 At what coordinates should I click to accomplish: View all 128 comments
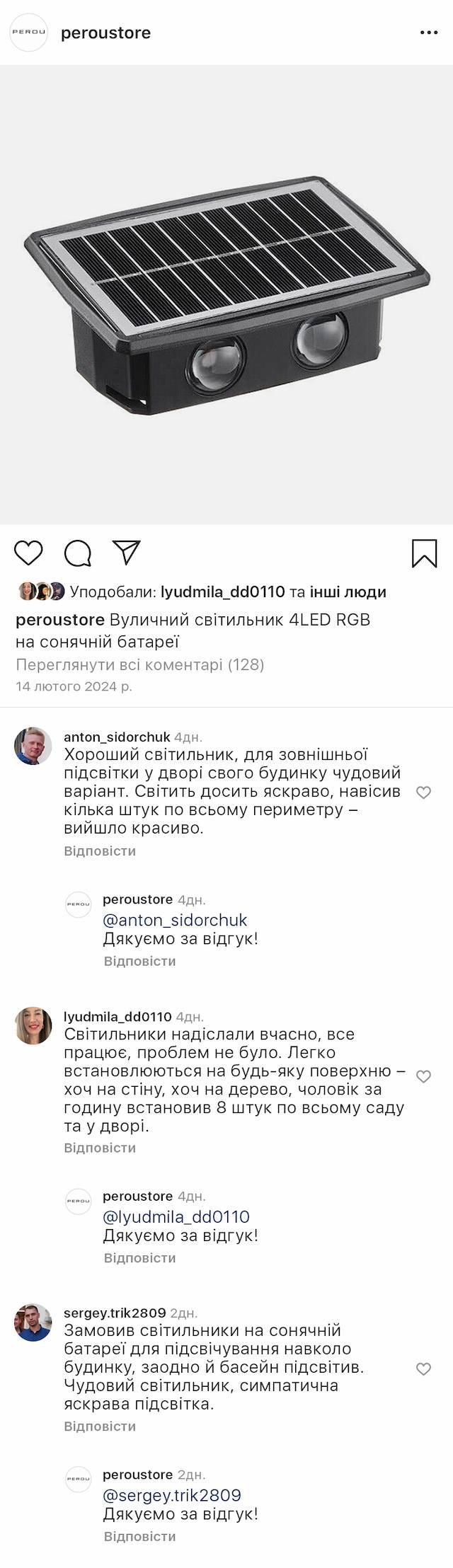pos(139,664)
